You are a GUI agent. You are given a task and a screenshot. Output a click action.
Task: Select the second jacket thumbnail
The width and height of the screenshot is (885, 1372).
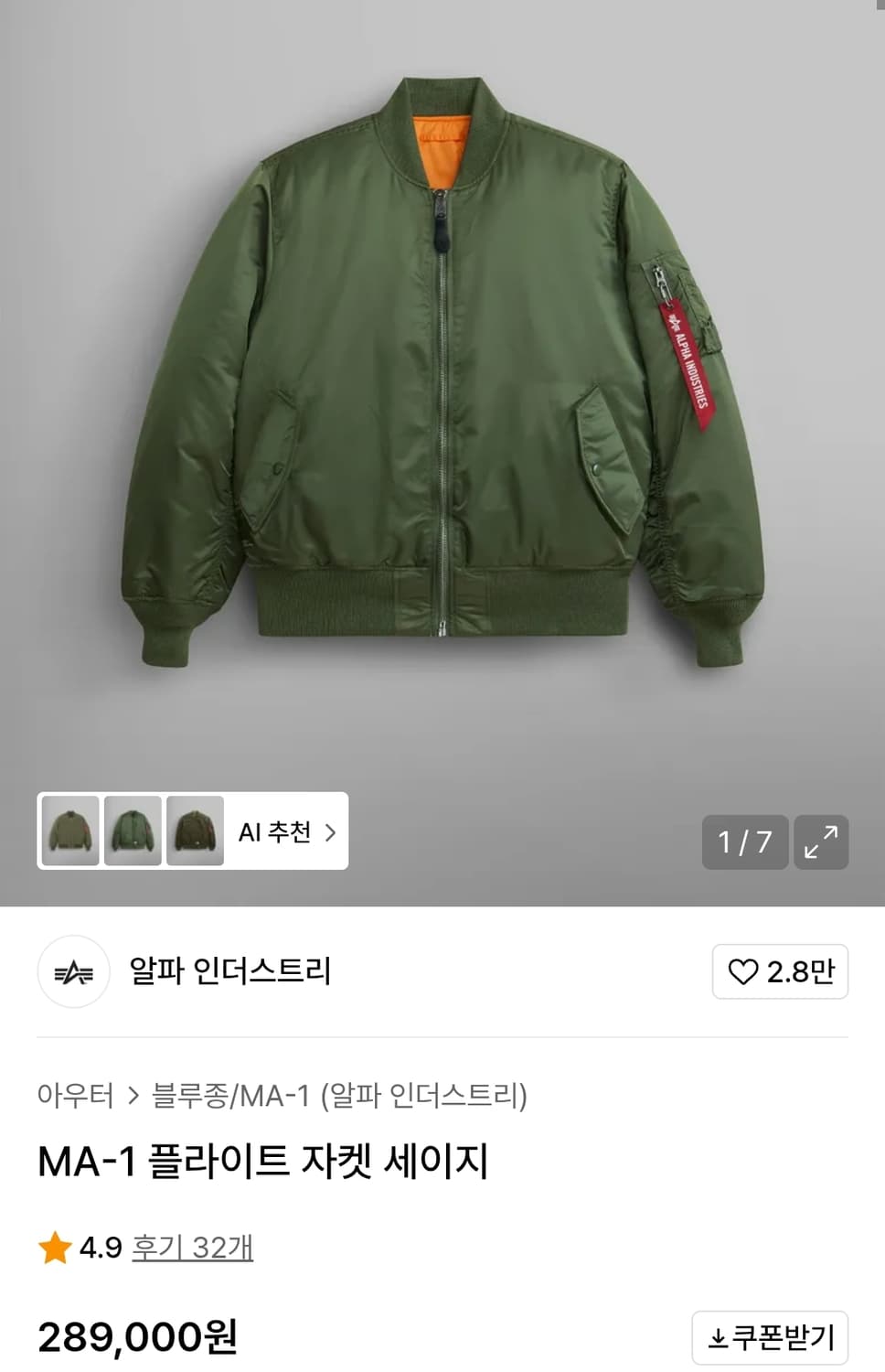click(x=133, y=832)
